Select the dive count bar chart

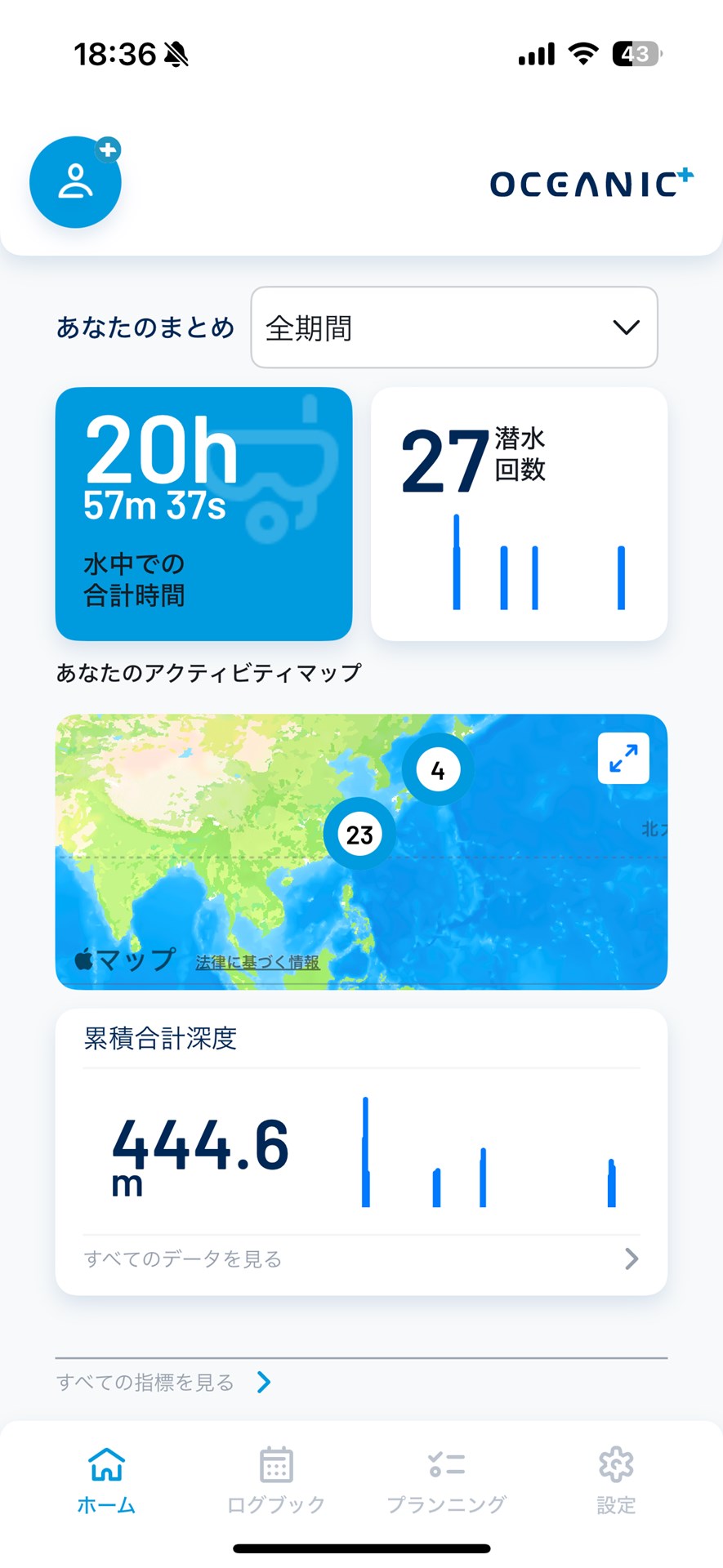[x=539, y=563]
